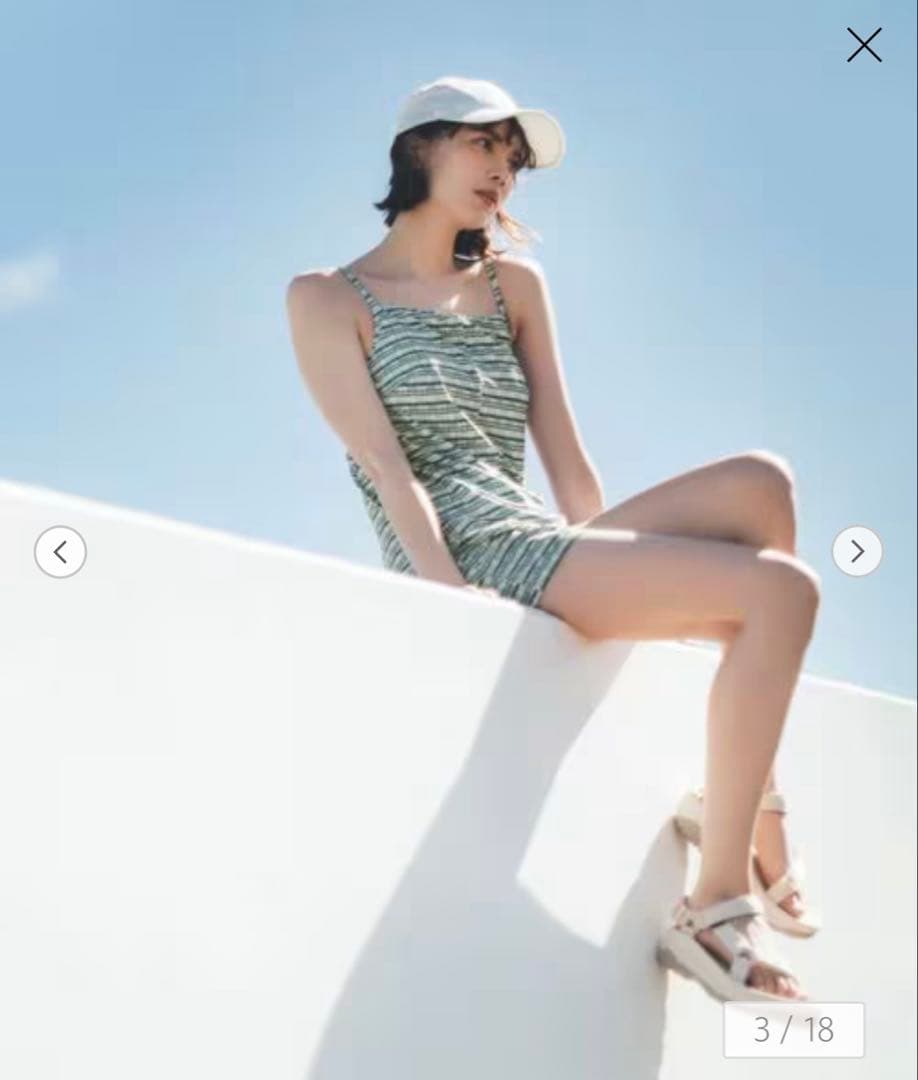Go to the next image
This screenshot has width=918, height=1080.
(857, 551)
